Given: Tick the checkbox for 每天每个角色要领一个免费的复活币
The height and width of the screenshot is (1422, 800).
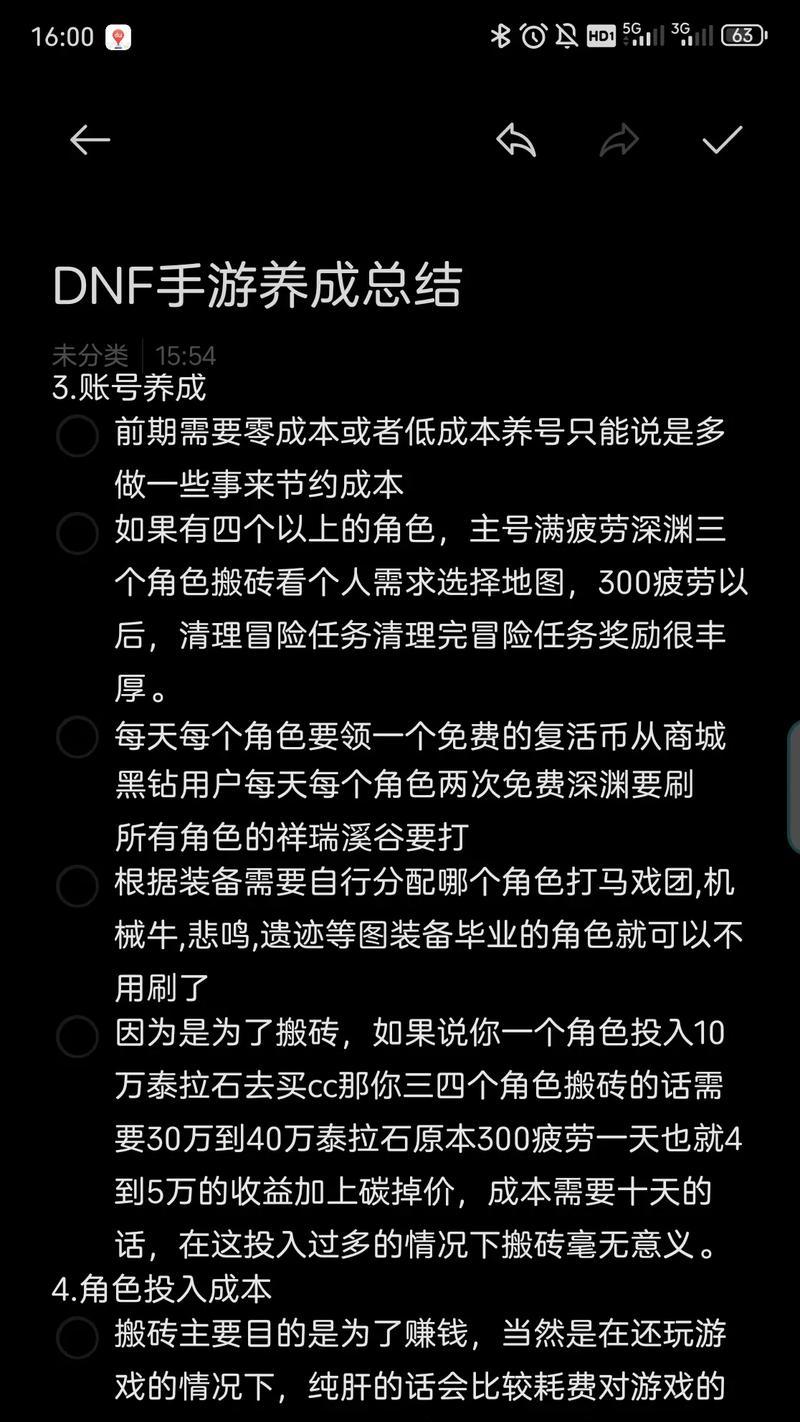Looking at the screenshot, I should click(77, 738).
